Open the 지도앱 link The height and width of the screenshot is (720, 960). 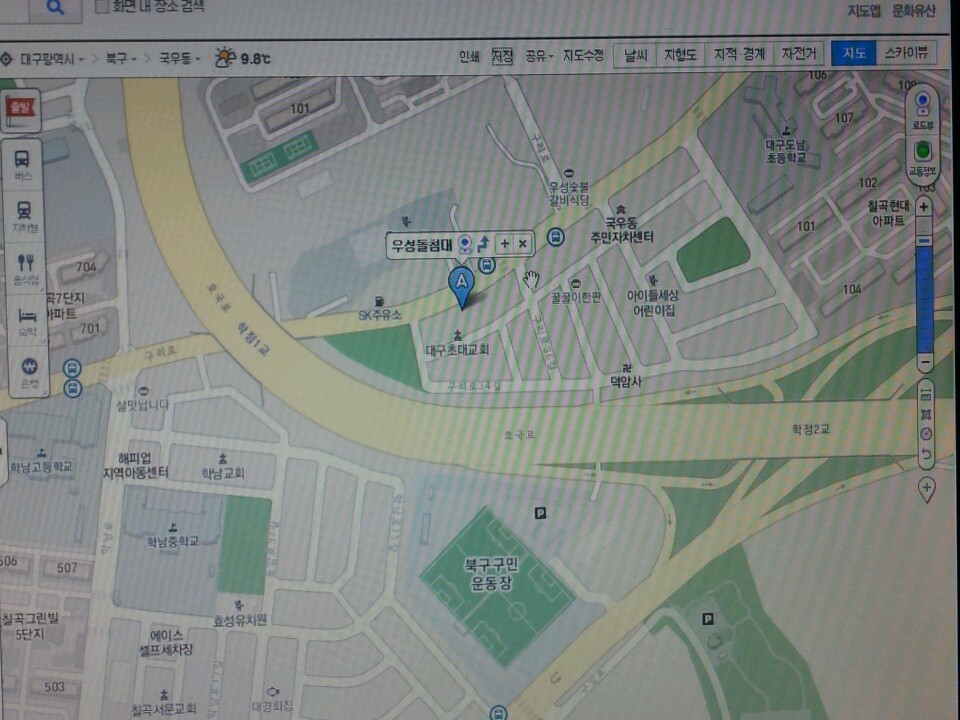tap(863, 11)
